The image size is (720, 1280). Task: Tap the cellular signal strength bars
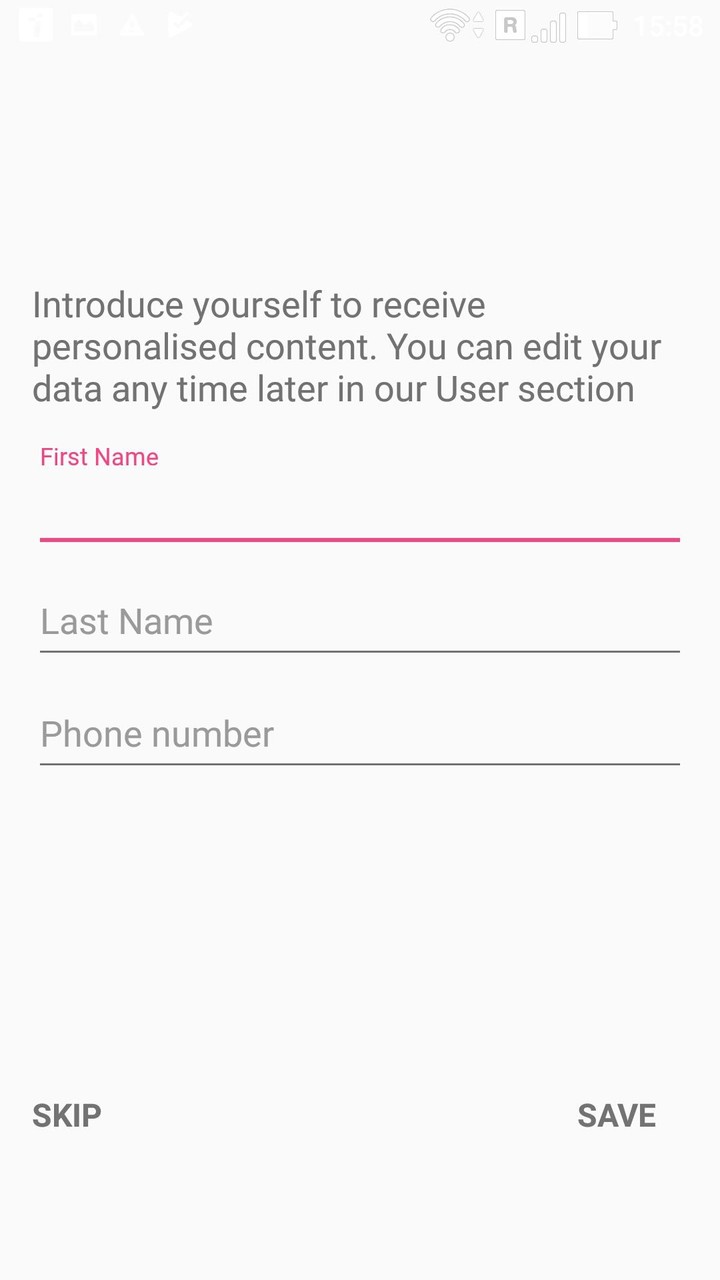551,25
